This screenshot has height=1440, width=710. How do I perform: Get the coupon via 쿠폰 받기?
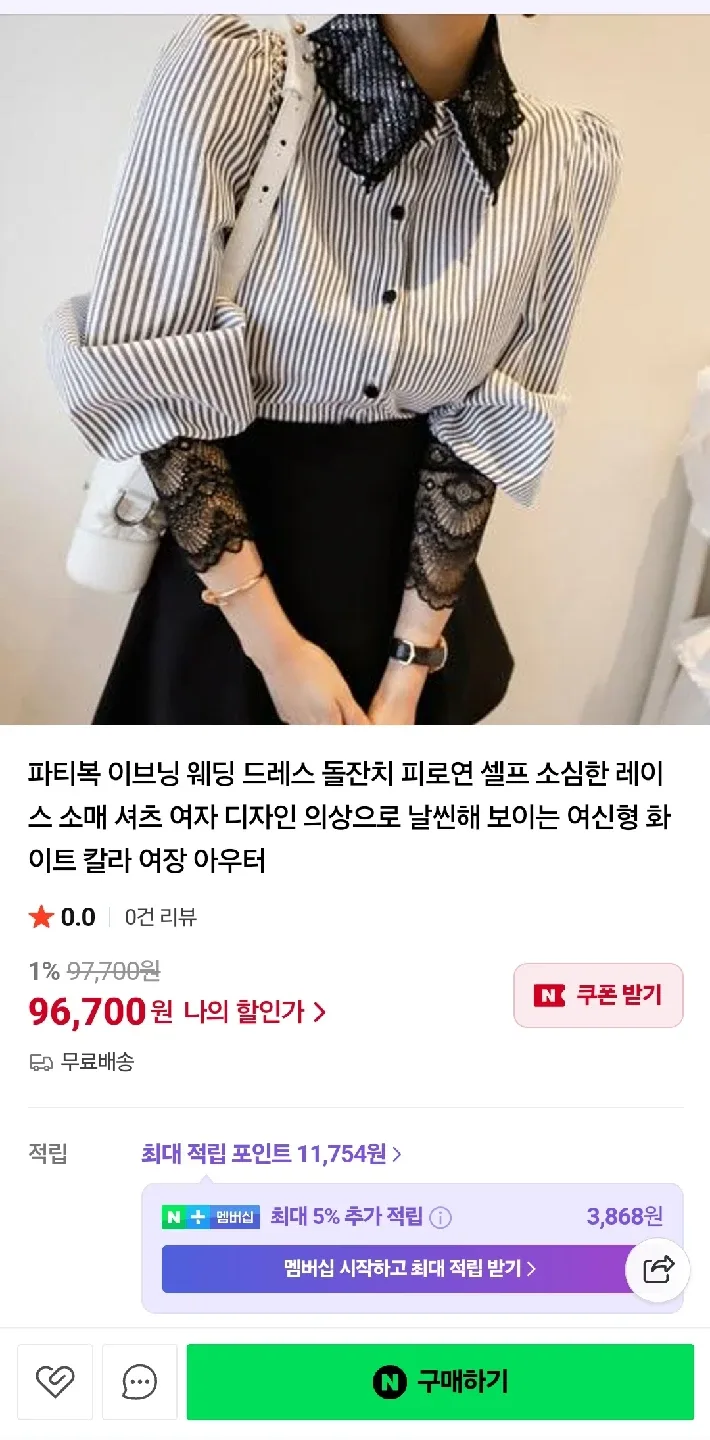[x=598, y=995]
